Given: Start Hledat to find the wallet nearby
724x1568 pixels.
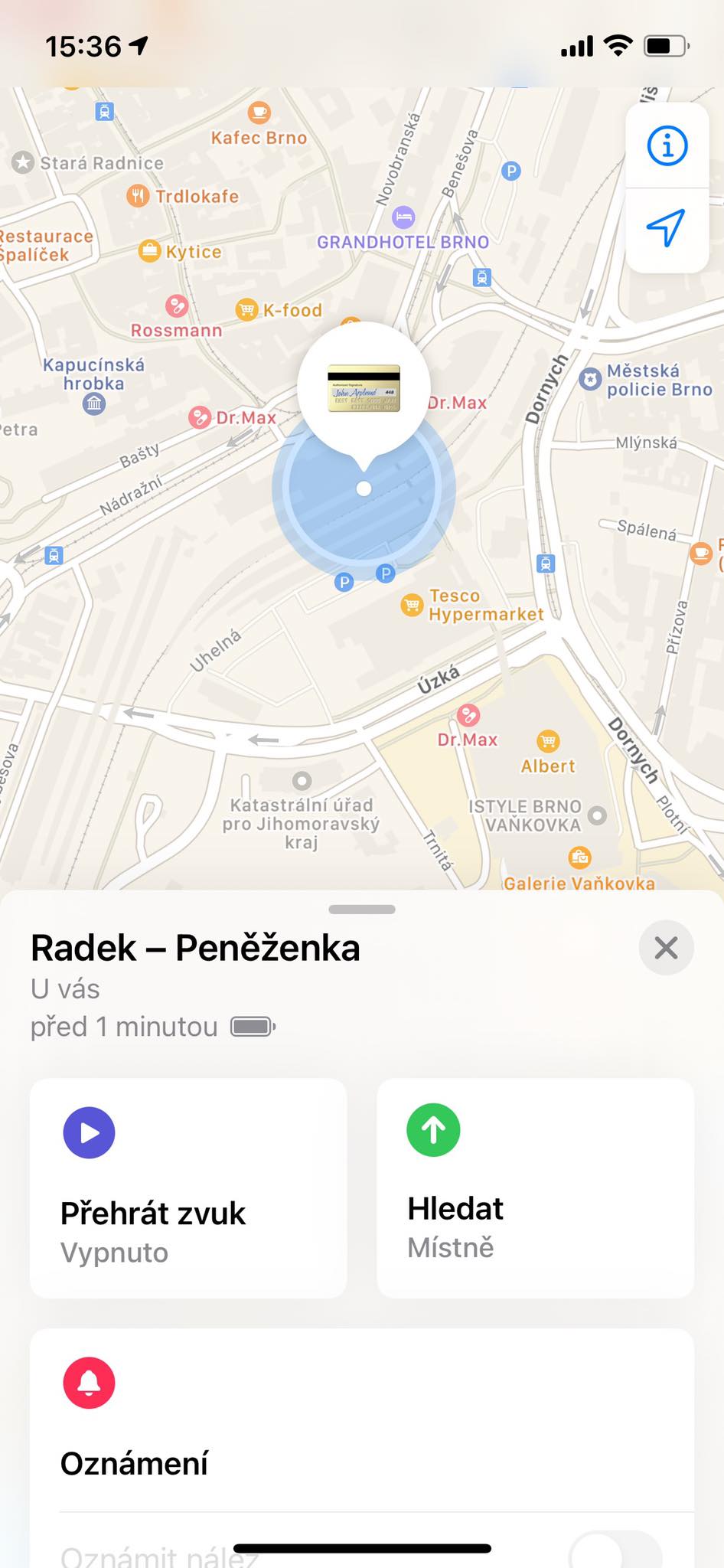Looking at the screenshot, I should [x=535, y=1187].
